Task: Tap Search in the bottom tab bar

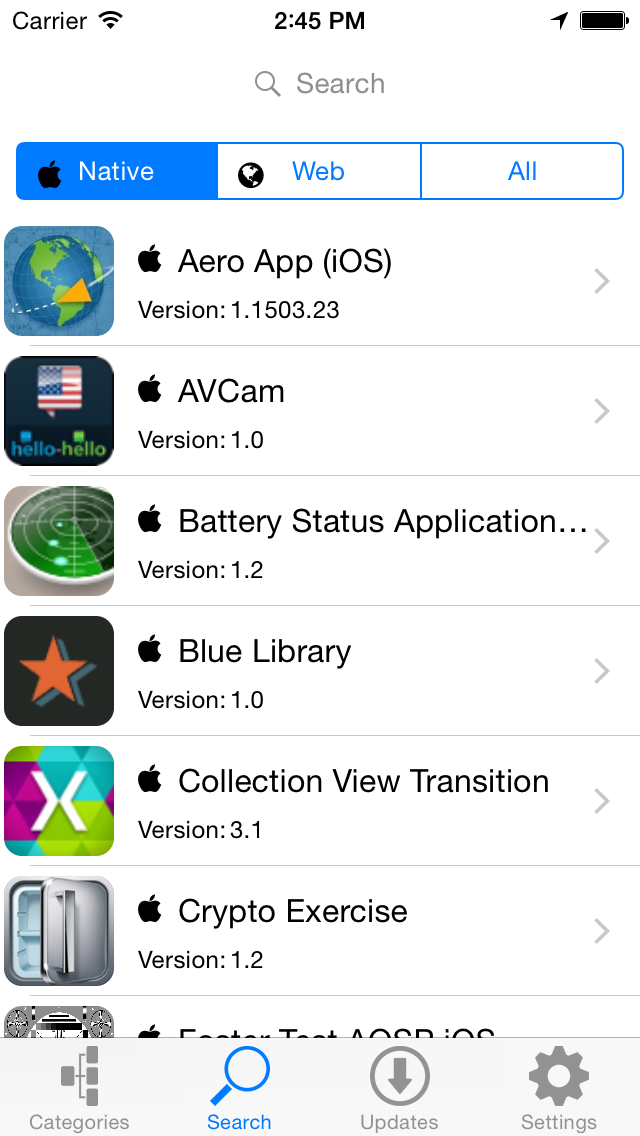Action: pyautogui.click(x=239, y=1088)
